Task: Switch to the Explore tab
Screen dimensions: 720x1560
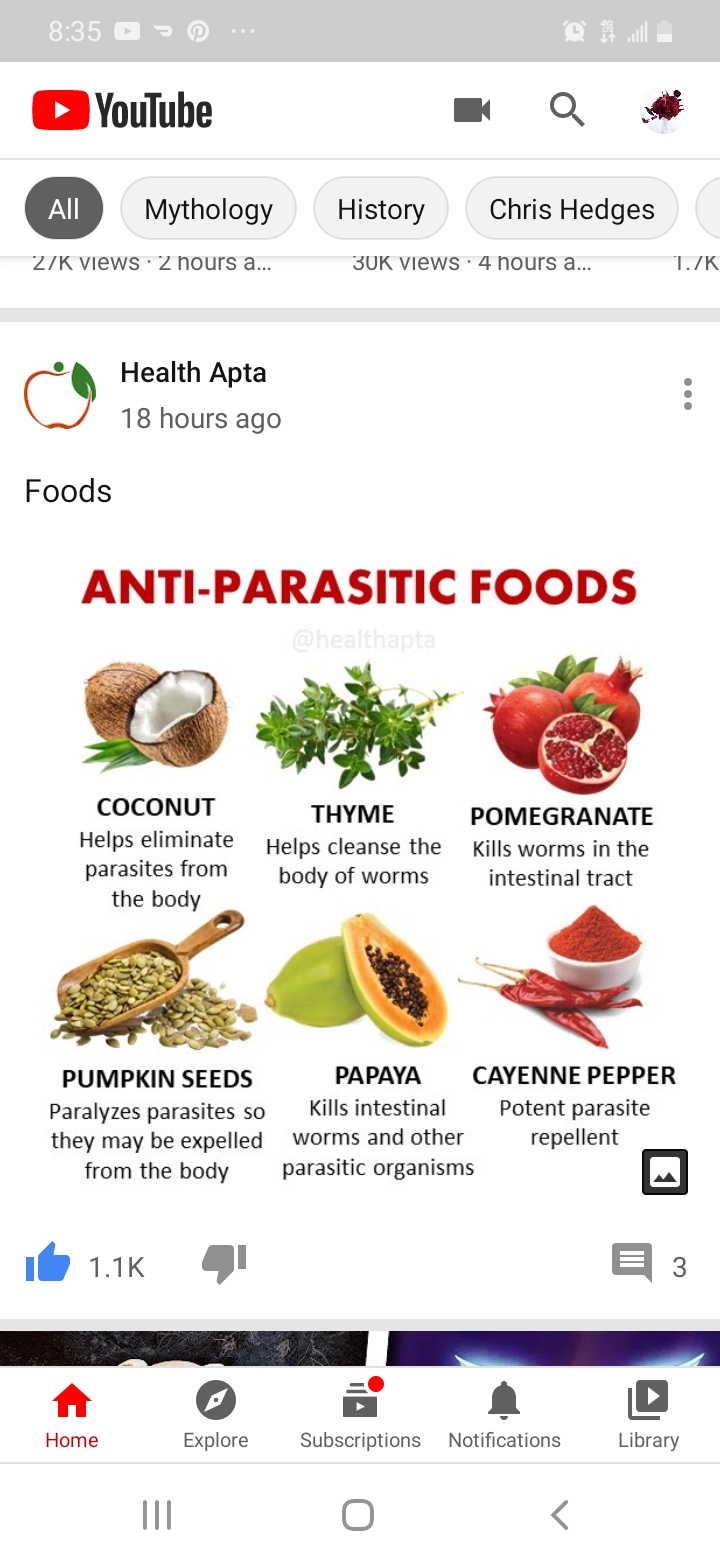Action: [216, 1415]
